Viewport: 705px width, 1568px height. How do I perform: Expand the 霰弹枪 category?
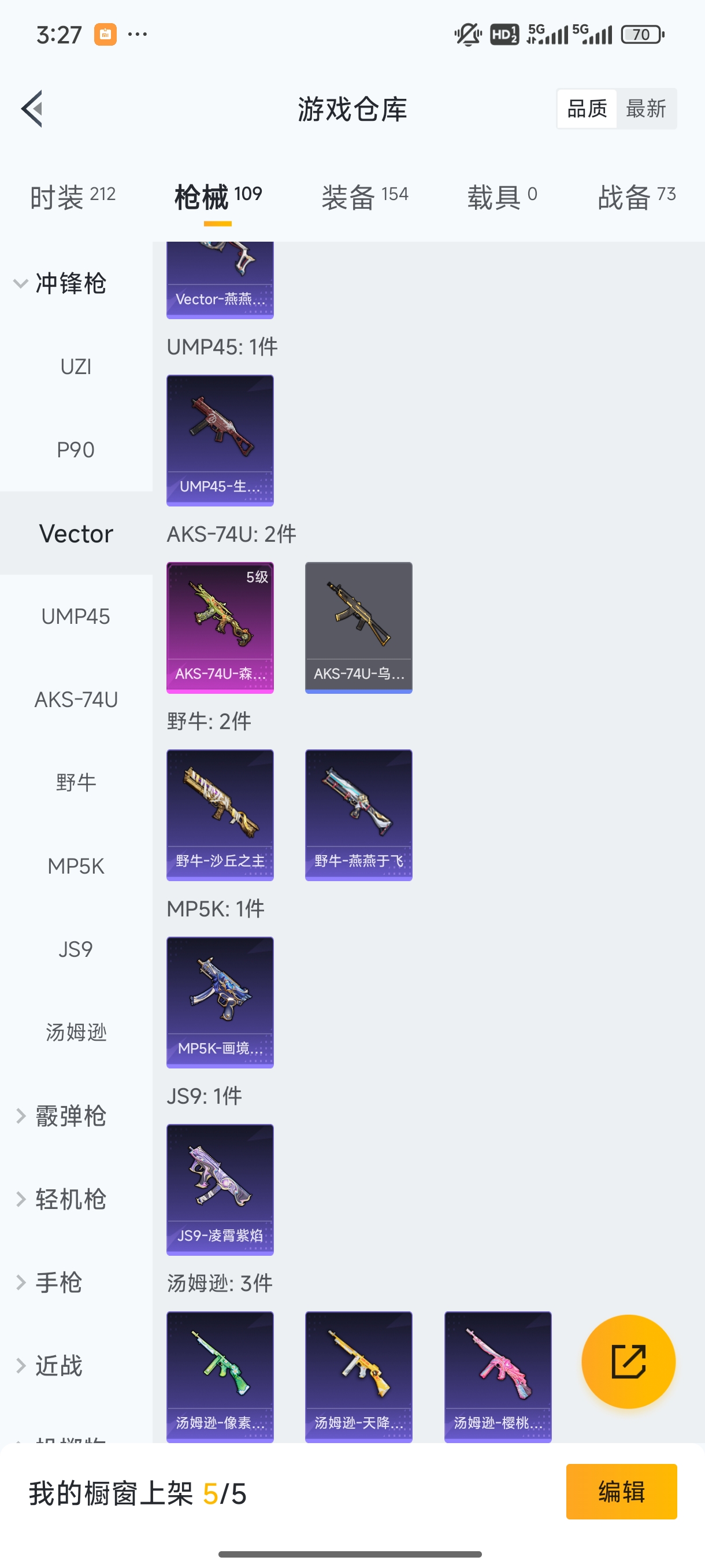click(x=61, y=1116)
